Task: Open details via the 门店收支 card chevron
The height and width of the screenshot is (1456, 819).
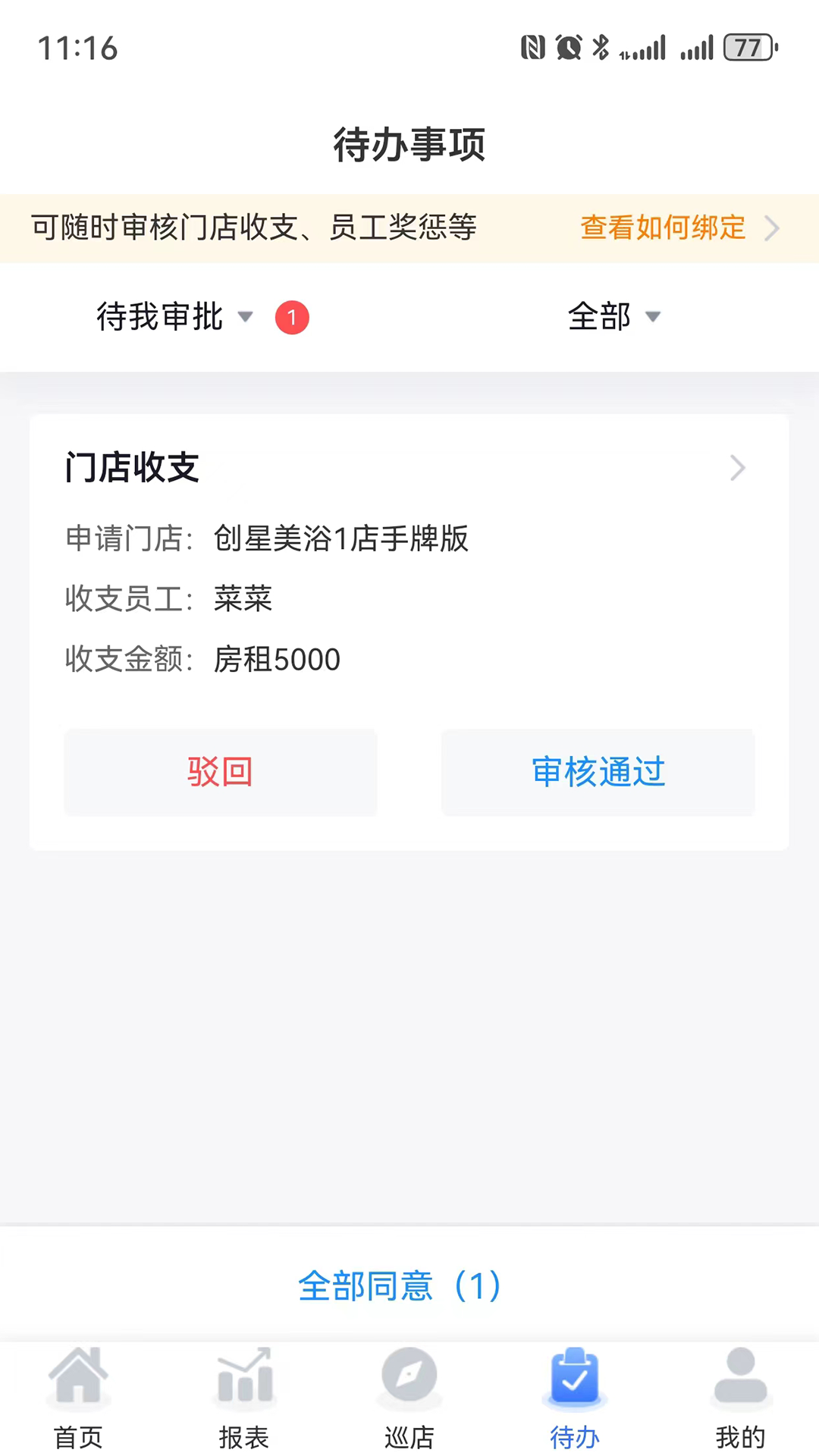Action: tap(737, 468)
